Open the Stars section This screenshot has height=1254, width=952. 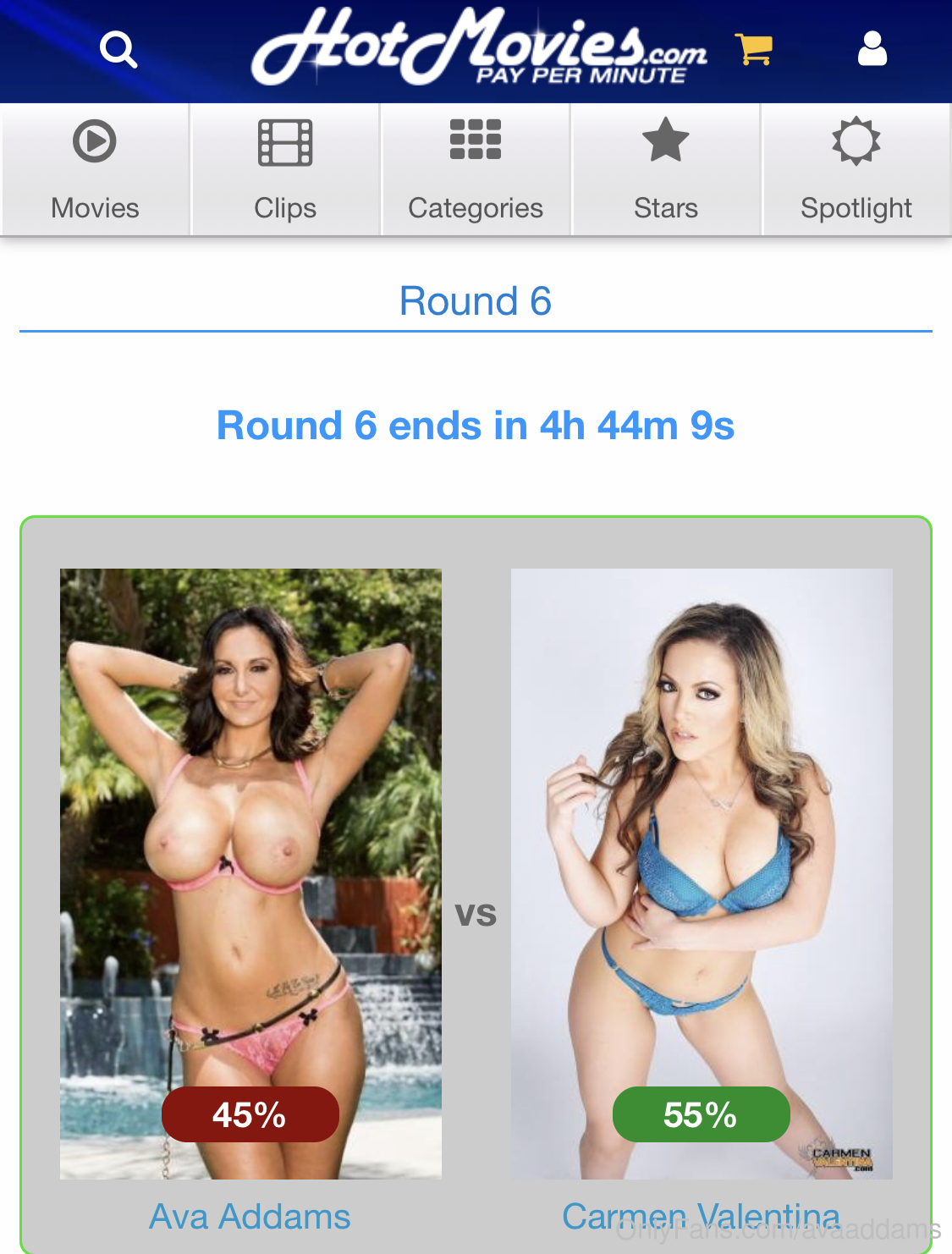click(x=666, y=170)
